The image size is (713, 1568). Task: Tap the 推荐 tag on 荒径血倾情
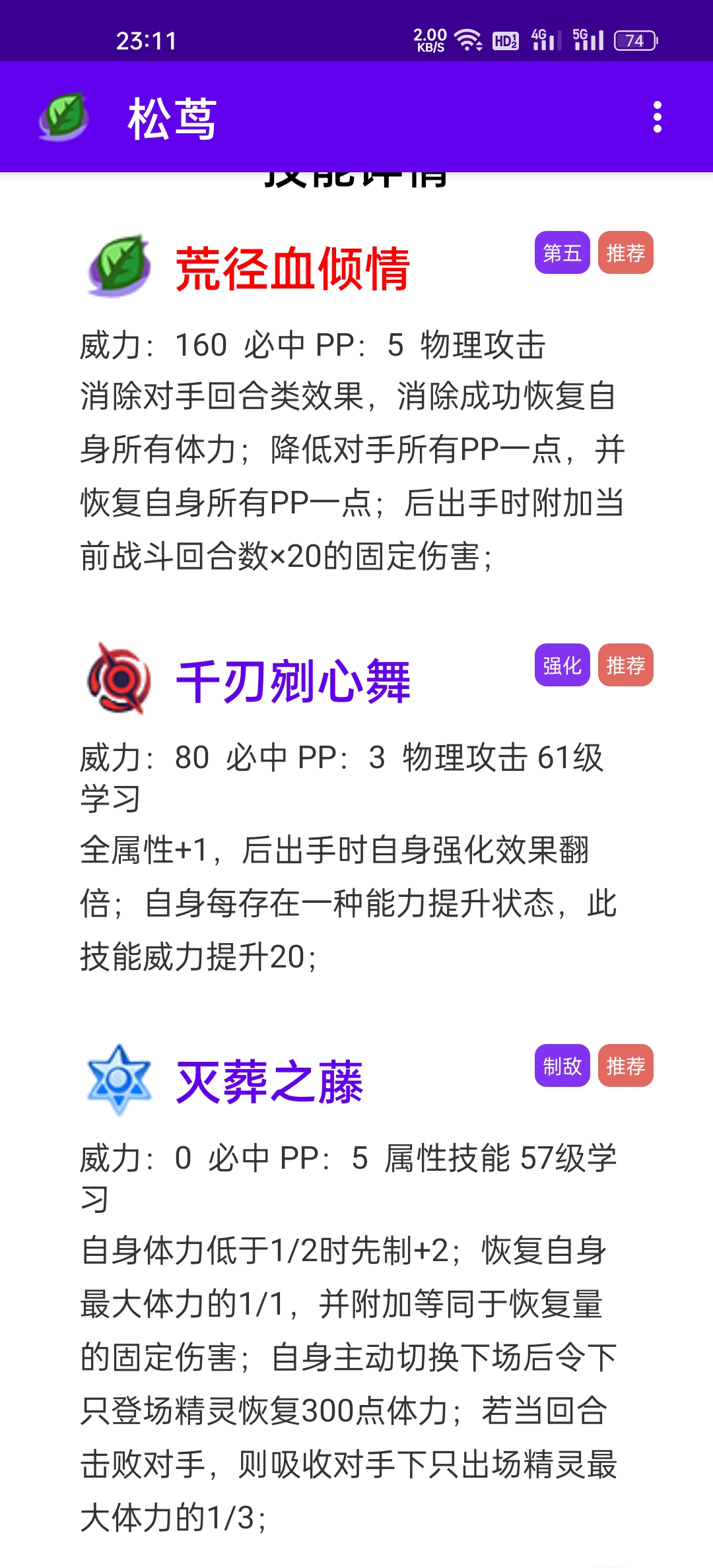(625, 252)
